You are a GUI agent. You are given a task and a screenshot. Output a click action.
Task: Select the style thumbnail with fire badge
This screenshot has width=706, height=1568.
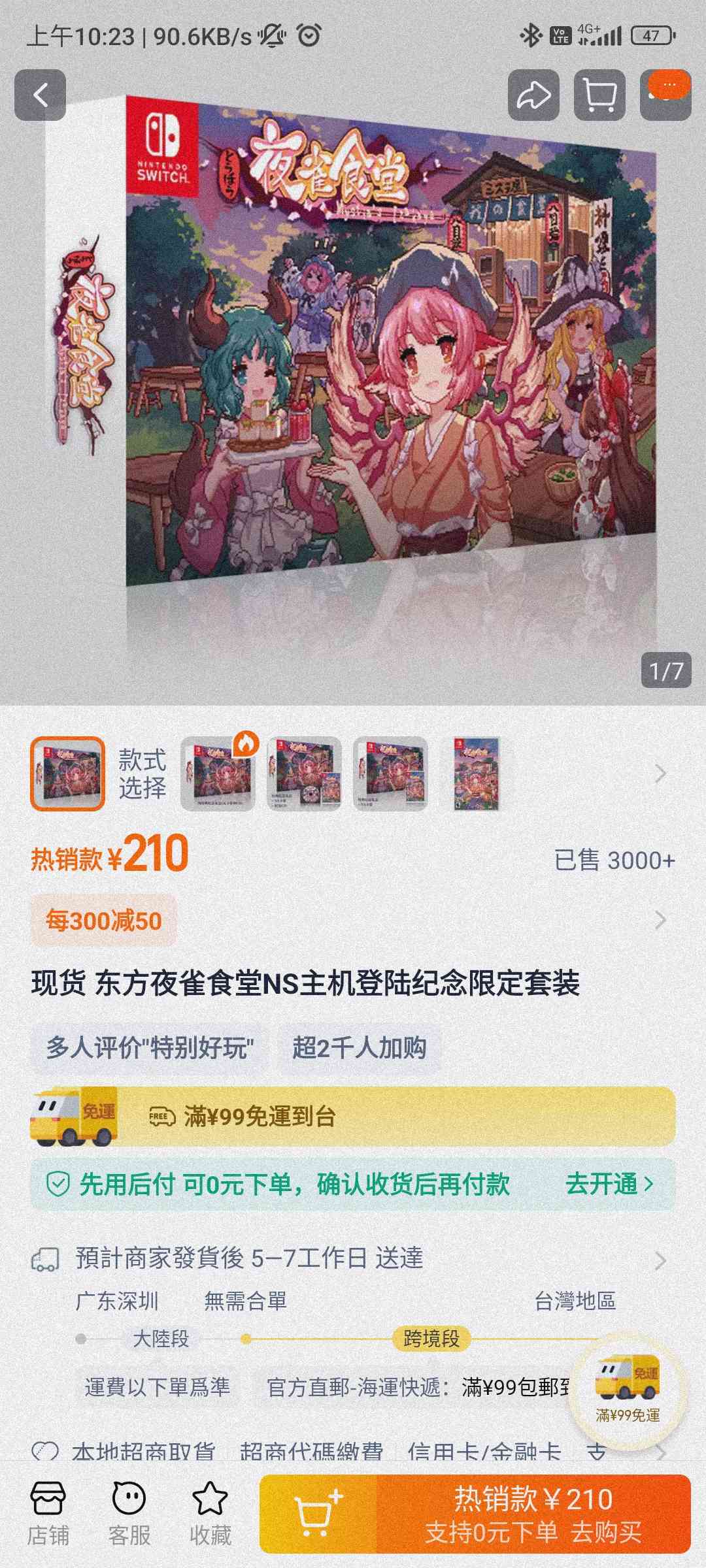pos(218,774)
